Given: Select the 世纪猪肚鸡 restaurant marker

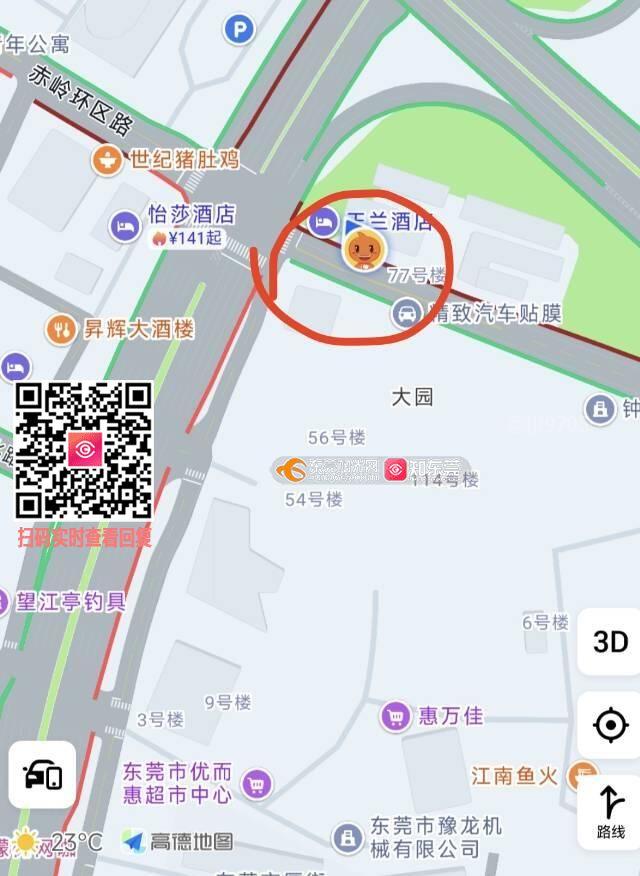Looking at the screenshot, I should (107, 158).
